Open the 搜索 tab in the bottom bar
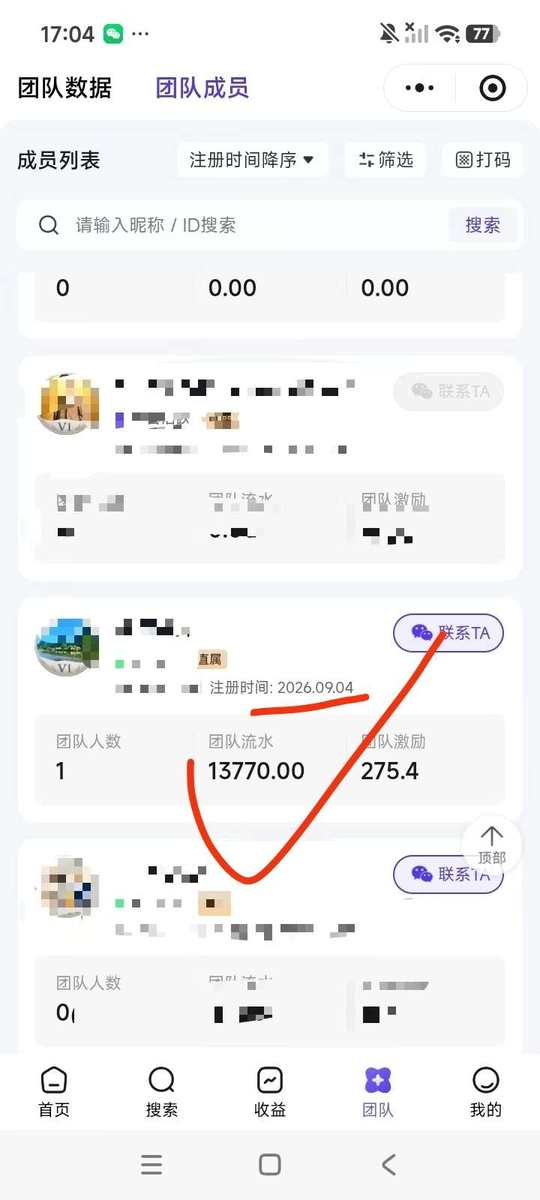Screen dimensions: 540x1200 coord(162,1091)
